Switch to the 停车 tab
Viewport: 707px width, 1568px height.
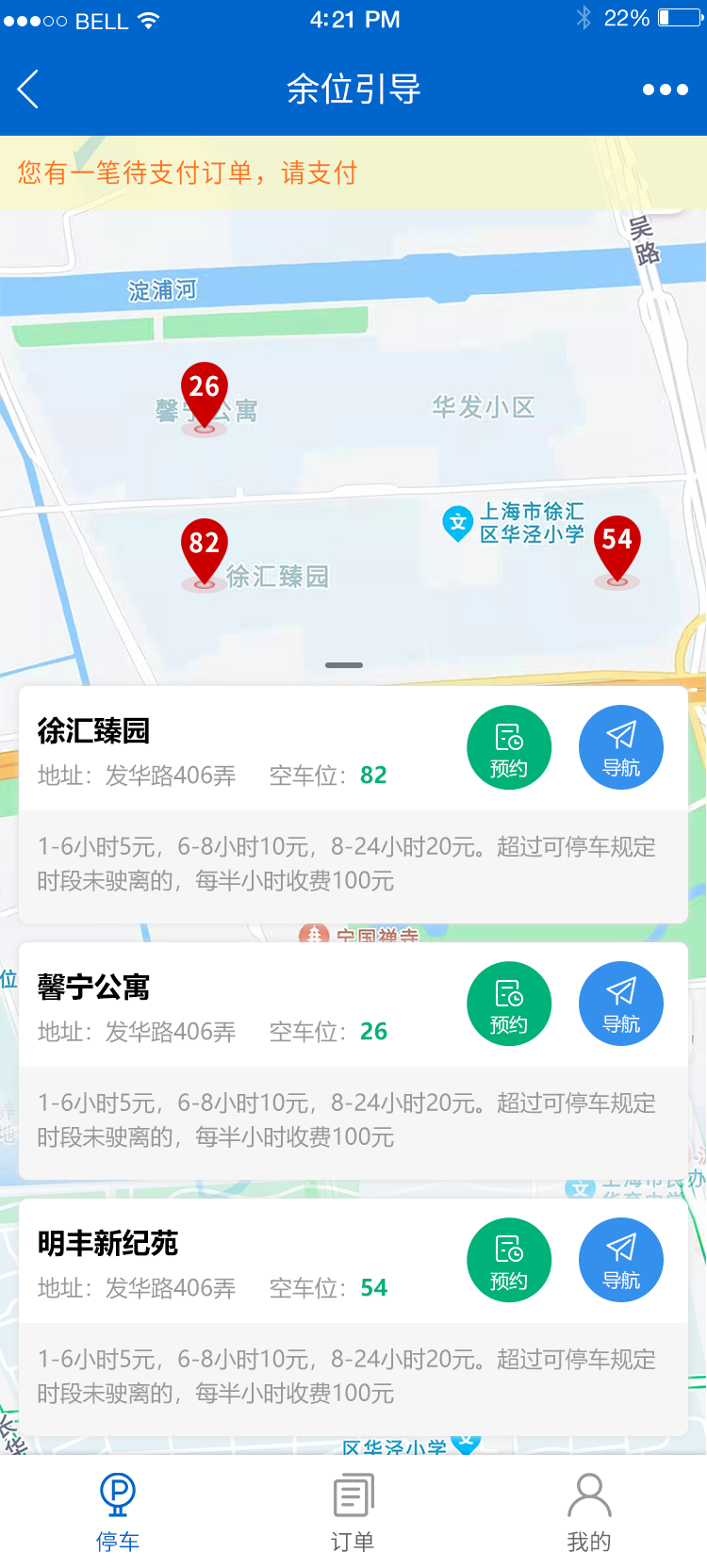(118, 1511)
